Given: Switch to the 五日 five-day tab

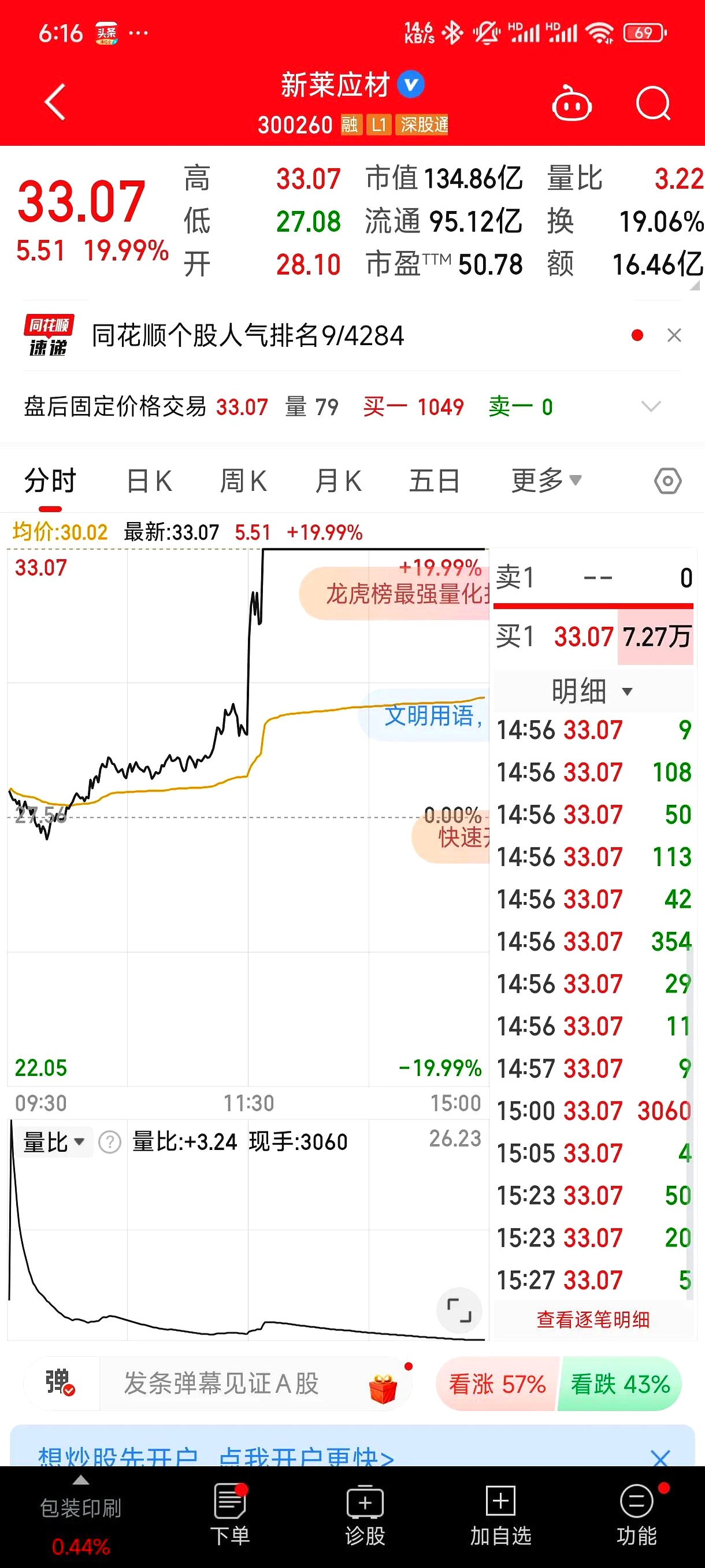Looking at the screenshot, I should pos(434,480).
